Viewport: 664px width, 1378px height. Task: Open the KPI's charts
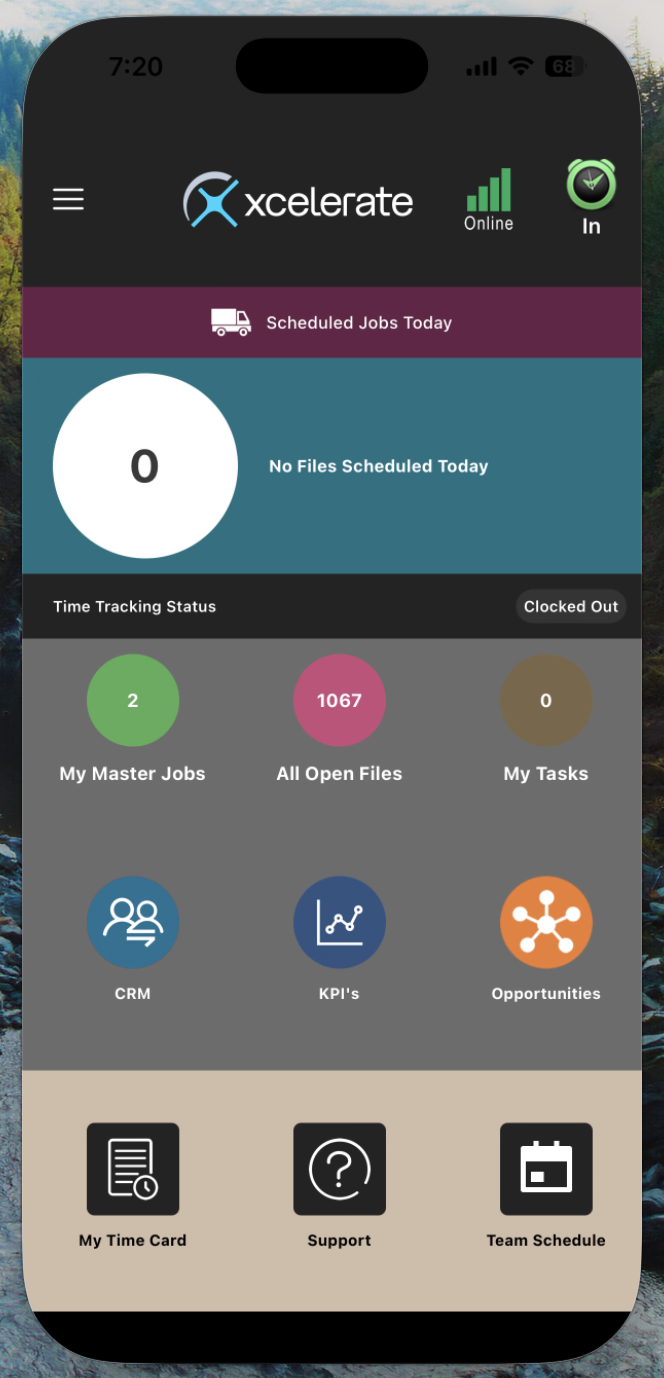point(339,922)
